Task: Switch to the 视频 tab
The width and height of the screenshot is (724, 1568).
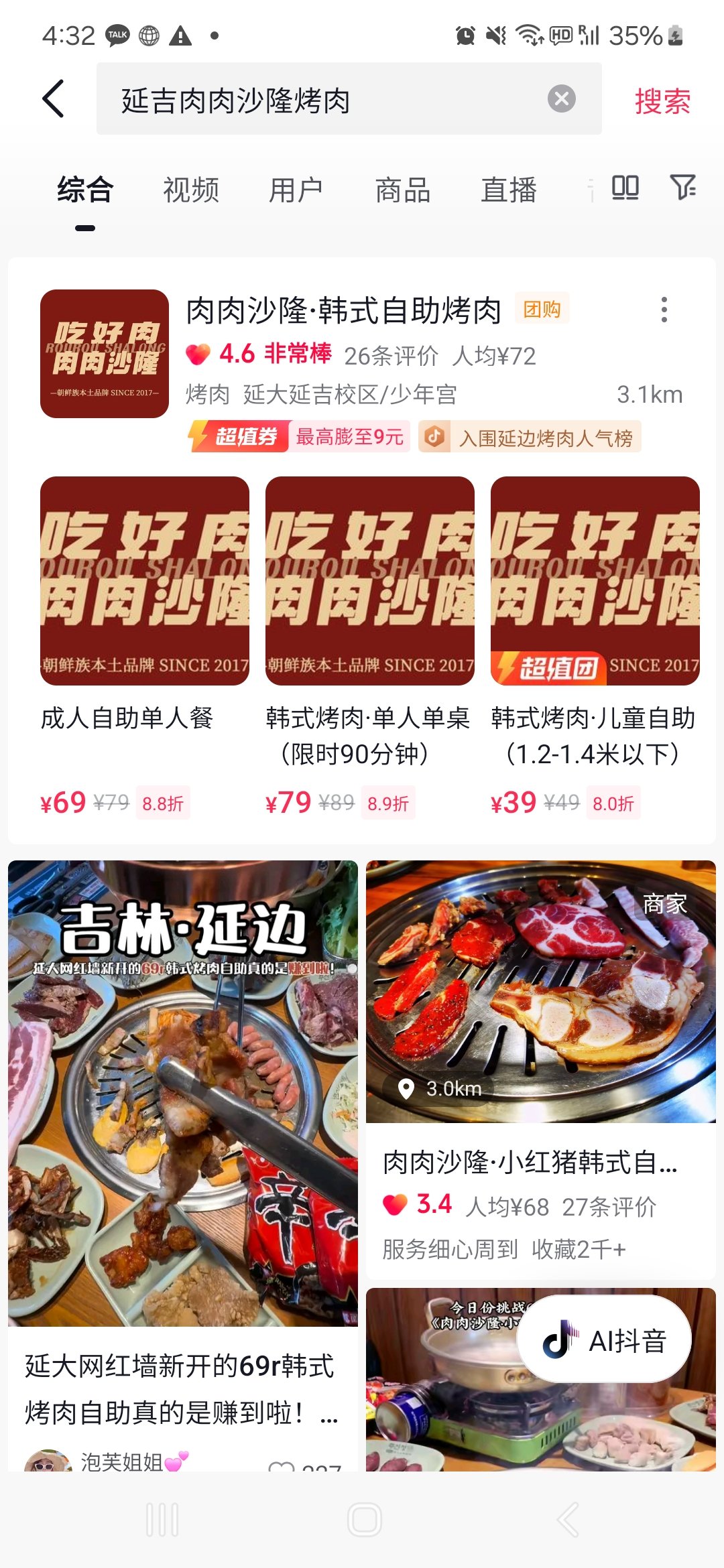Action: 190,190
